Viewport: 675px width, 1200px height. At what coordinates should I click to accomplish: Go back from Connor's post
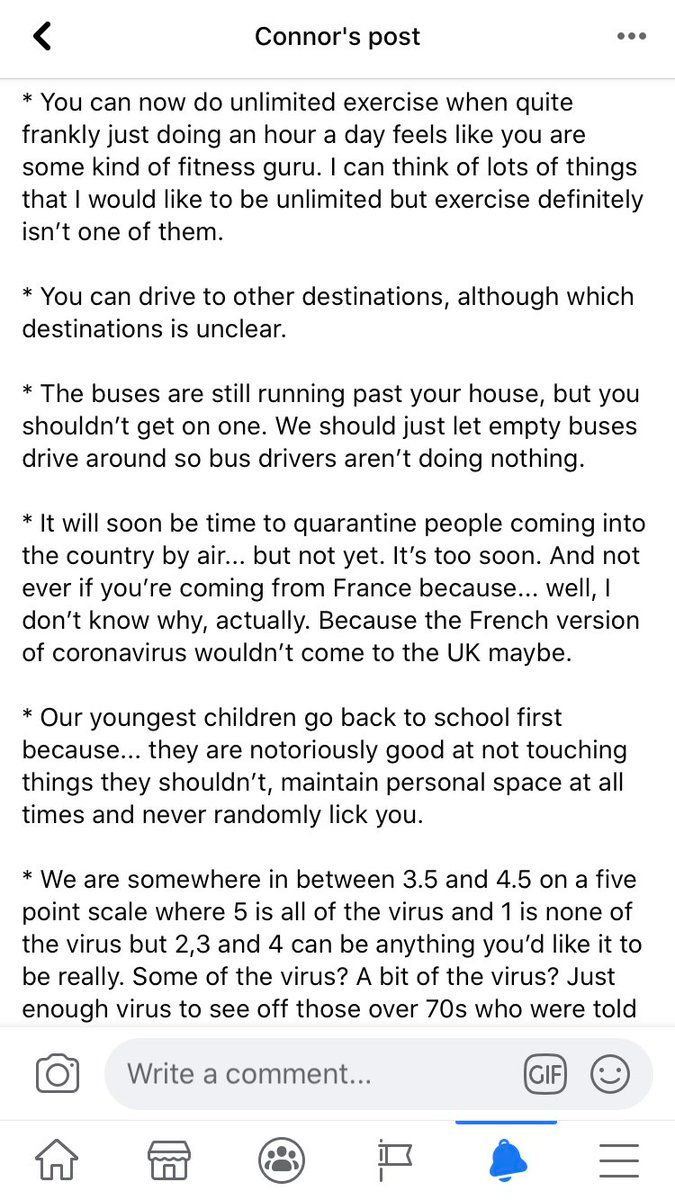point(42,37)
